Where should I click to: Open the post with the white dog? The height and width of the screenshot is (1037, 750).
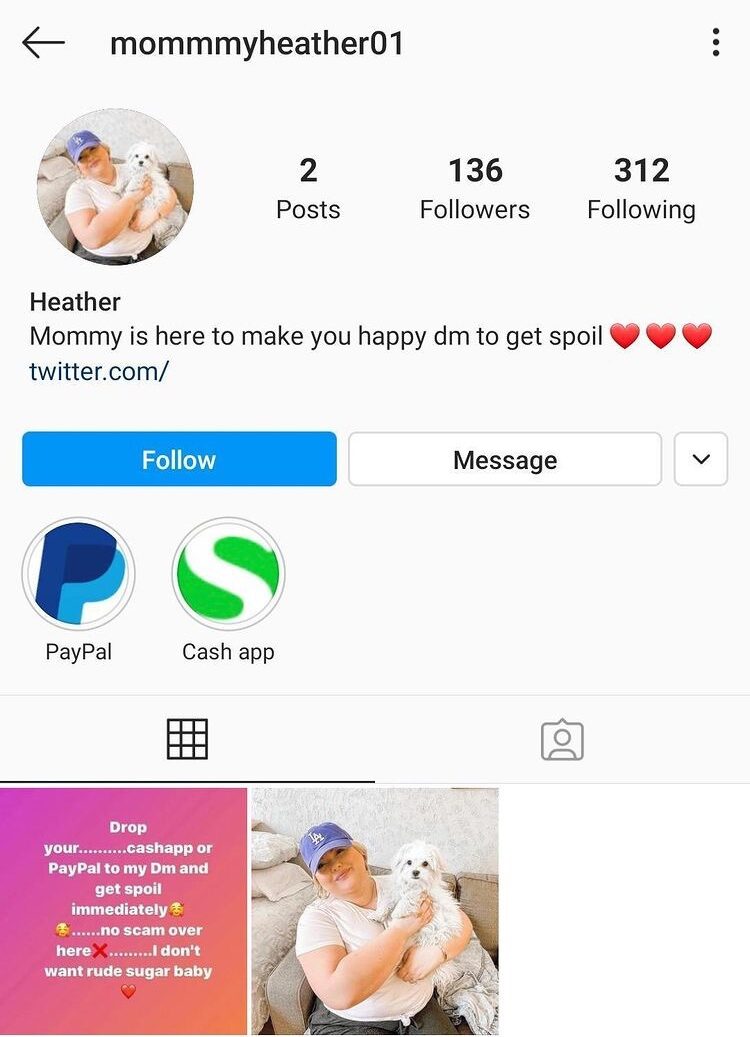374,911
